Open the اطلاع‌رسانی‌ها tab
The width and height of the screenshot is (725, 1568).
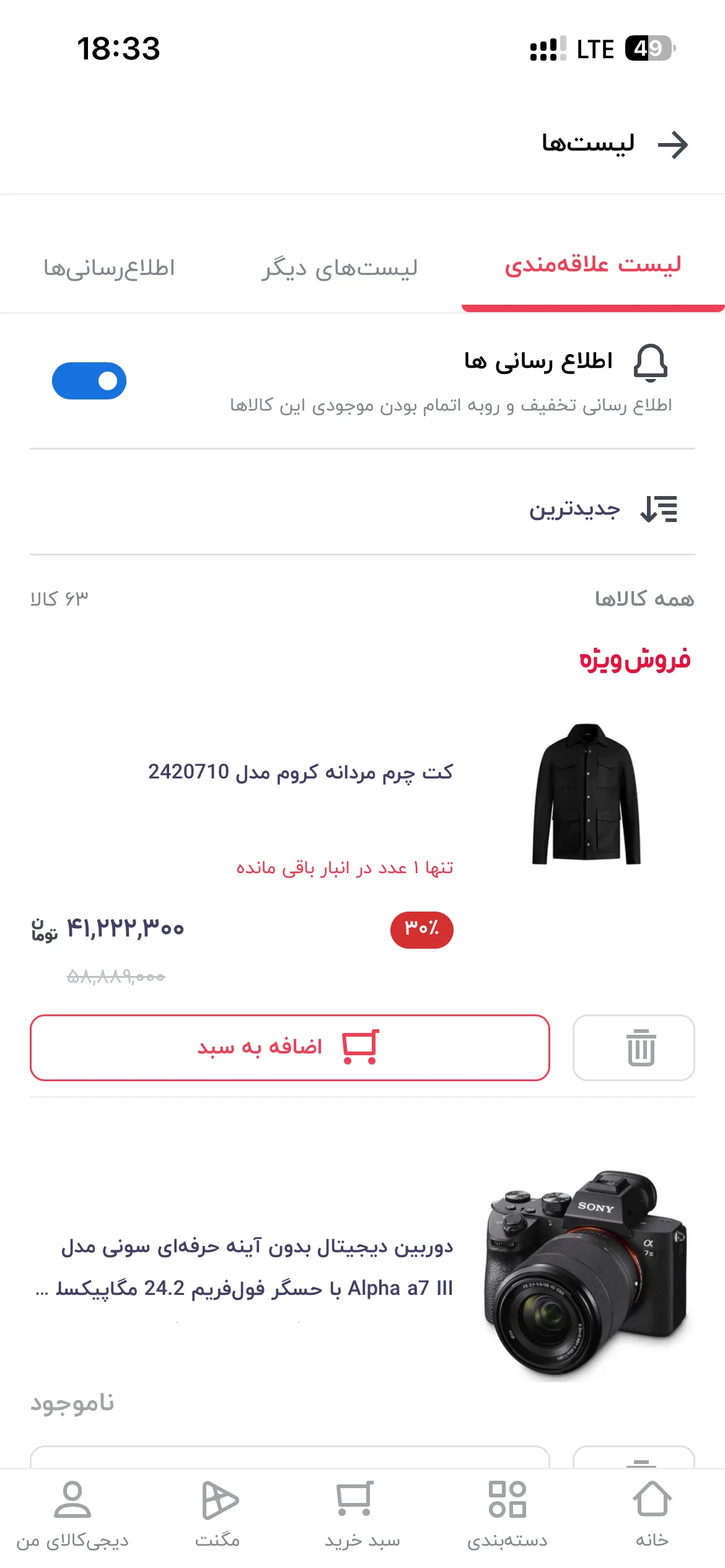click(109, 268)
